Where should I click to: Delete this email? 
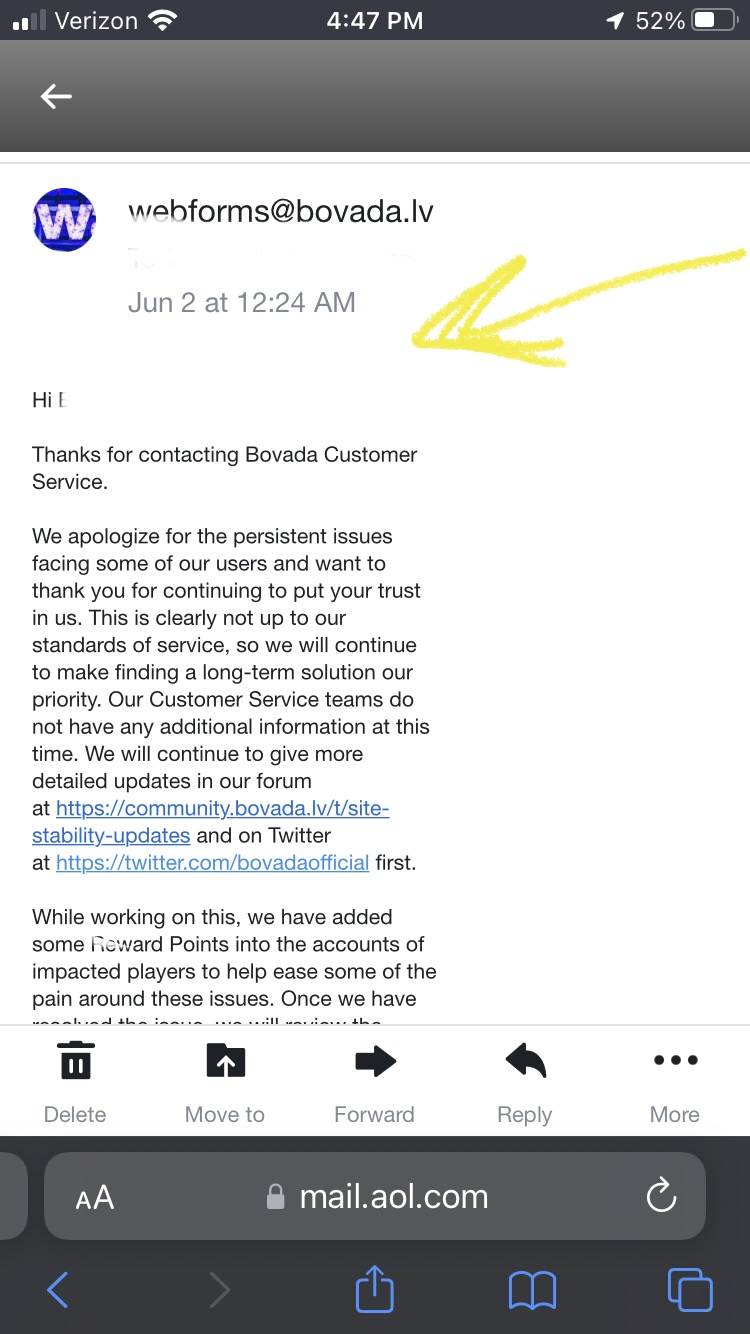click(75, 1080)
